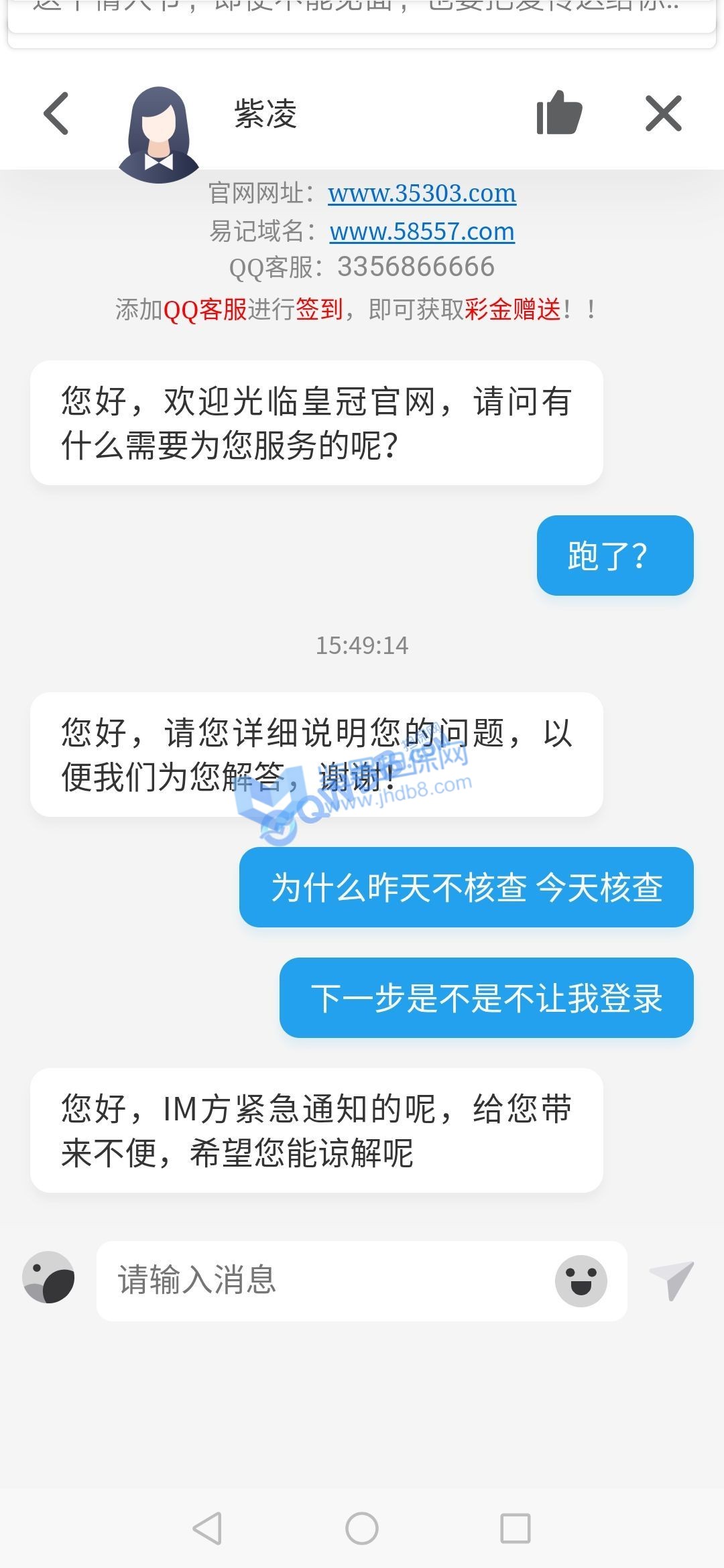Open the www.58557.com link
The width and height of the screenshot is (724, 1568).
pos(422,232)
